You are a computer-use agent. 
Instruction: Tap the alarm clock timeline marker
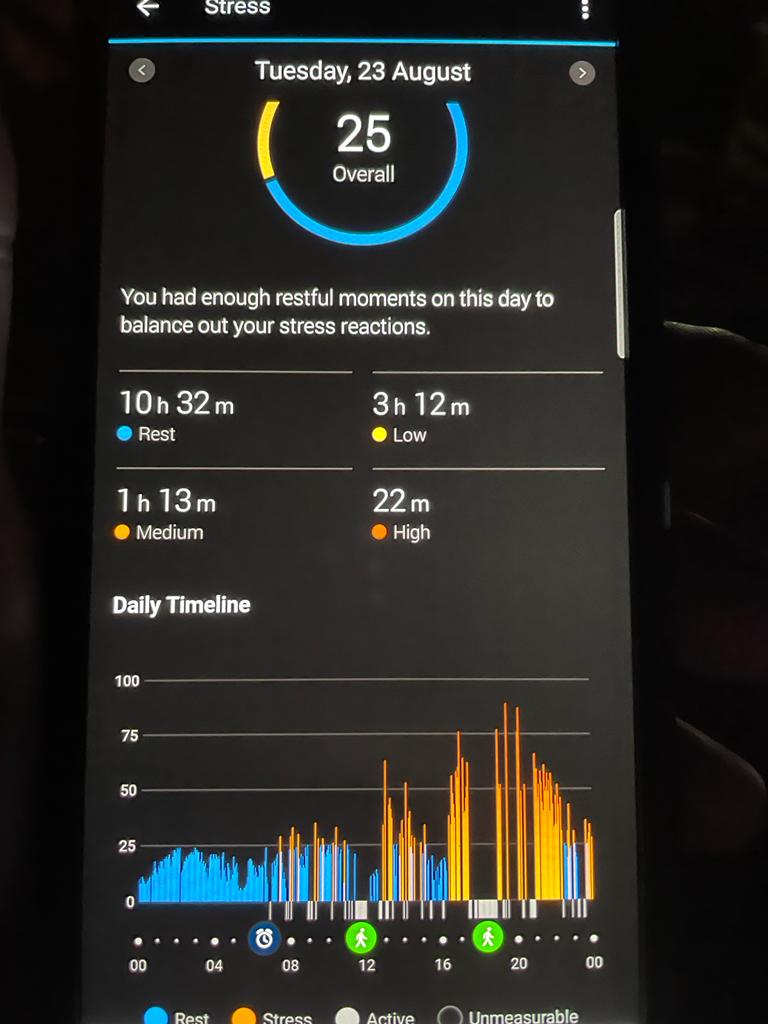(x=264, y=938)
